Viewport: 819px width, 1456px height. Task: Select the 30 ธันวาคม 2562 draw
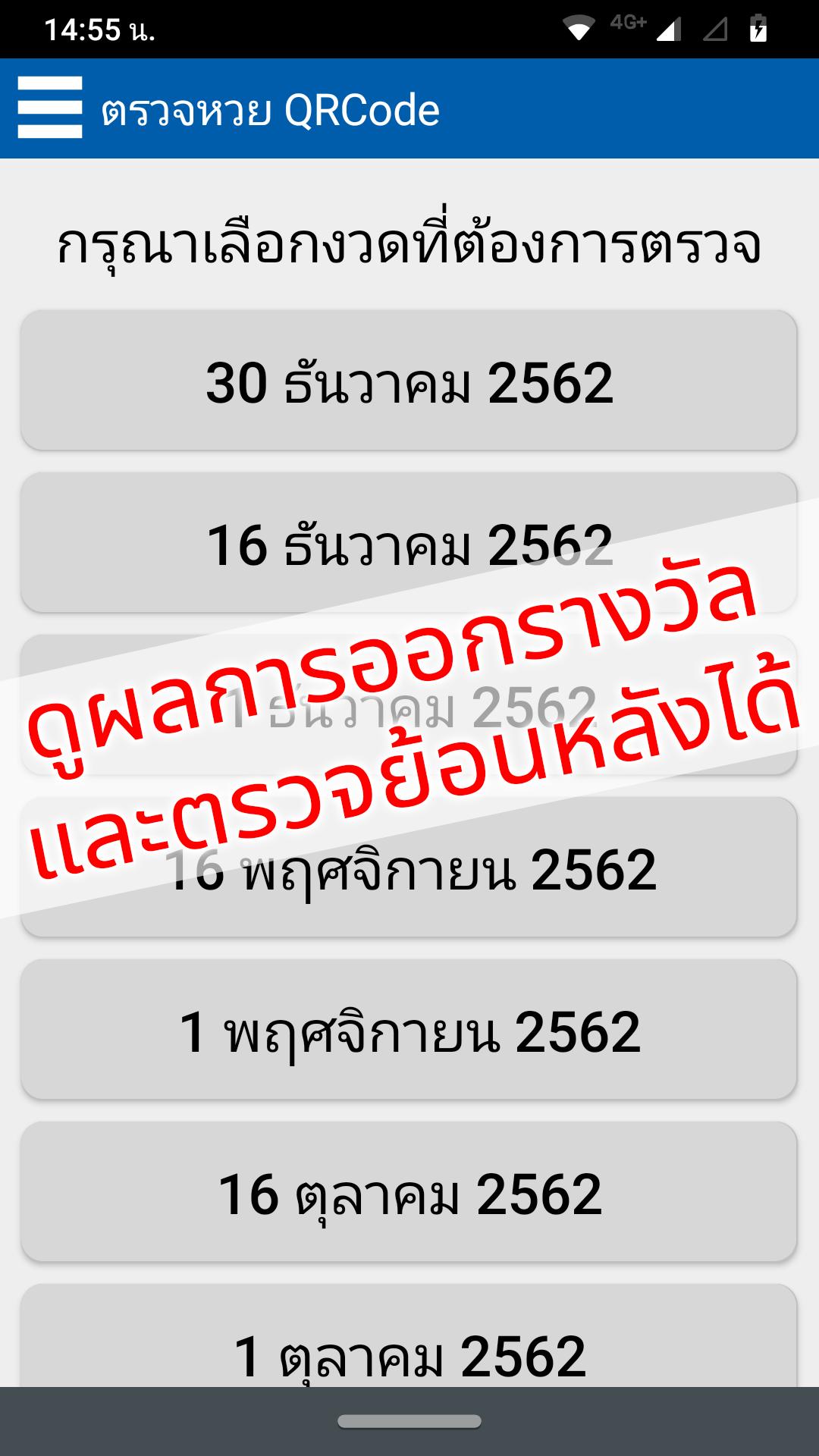point(409,380)
